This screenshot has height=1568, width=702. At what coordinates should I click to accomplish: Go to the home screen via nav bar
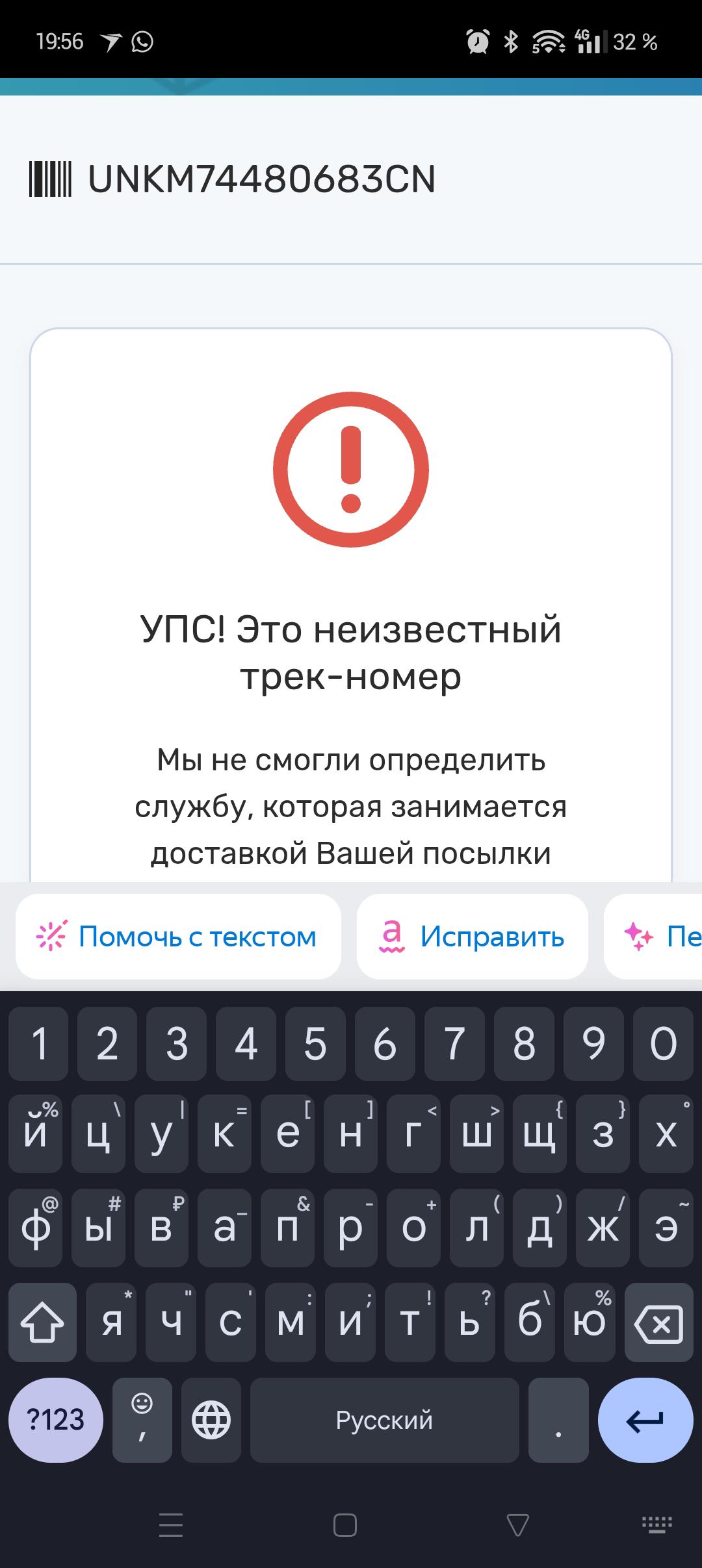(x=344, y=1526)
